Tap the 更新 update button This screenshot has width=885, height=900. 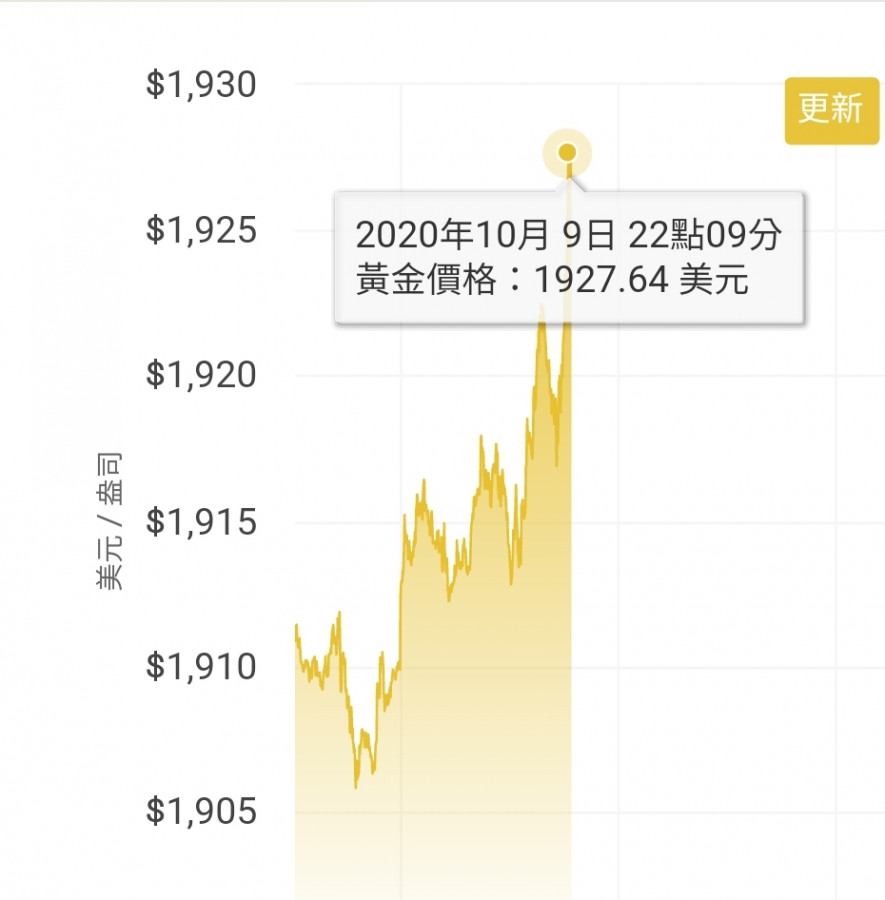coord(831,110)
